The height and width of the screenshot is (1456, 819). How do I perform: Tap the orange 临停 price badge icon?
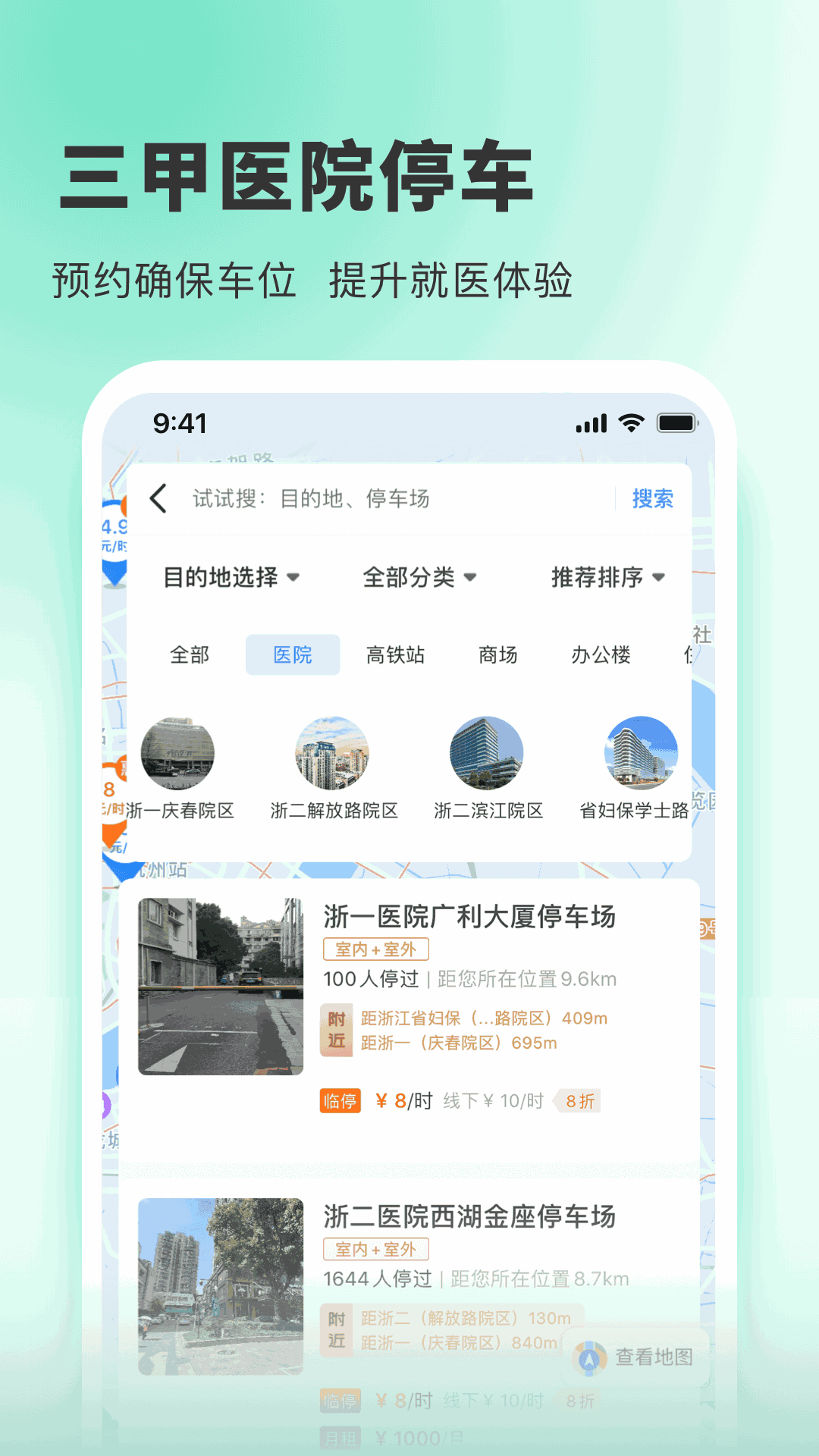pos(339,1100)
